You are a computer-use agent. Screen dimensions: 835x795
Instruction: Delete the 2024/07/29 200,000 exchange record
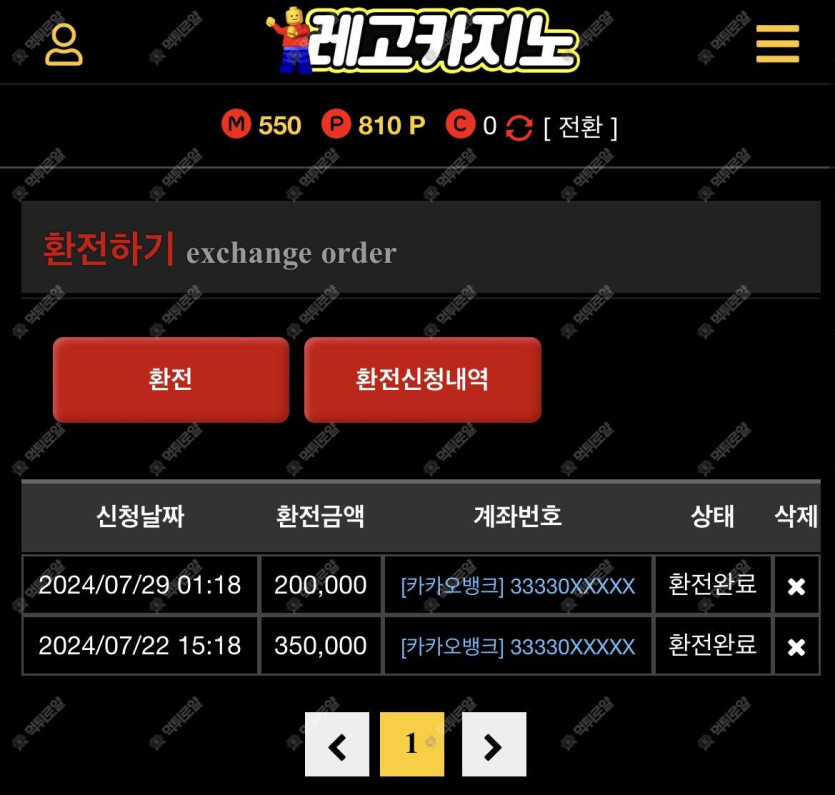click(x=796, y=586)
